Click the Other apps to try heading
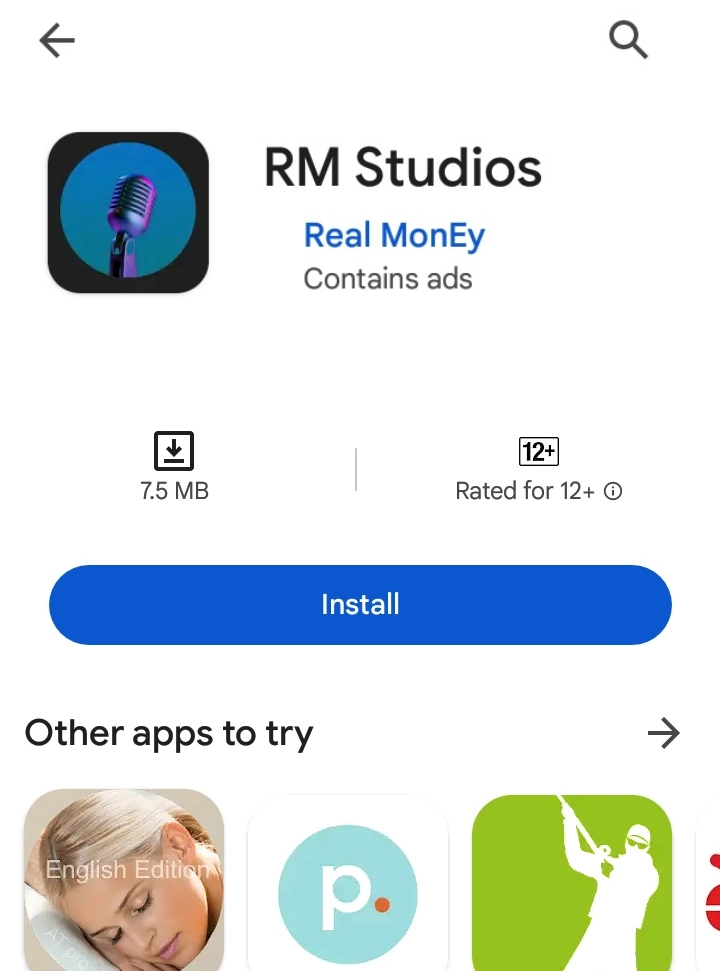The height and width of the screenshot is (971, 720). click(168, 733)
